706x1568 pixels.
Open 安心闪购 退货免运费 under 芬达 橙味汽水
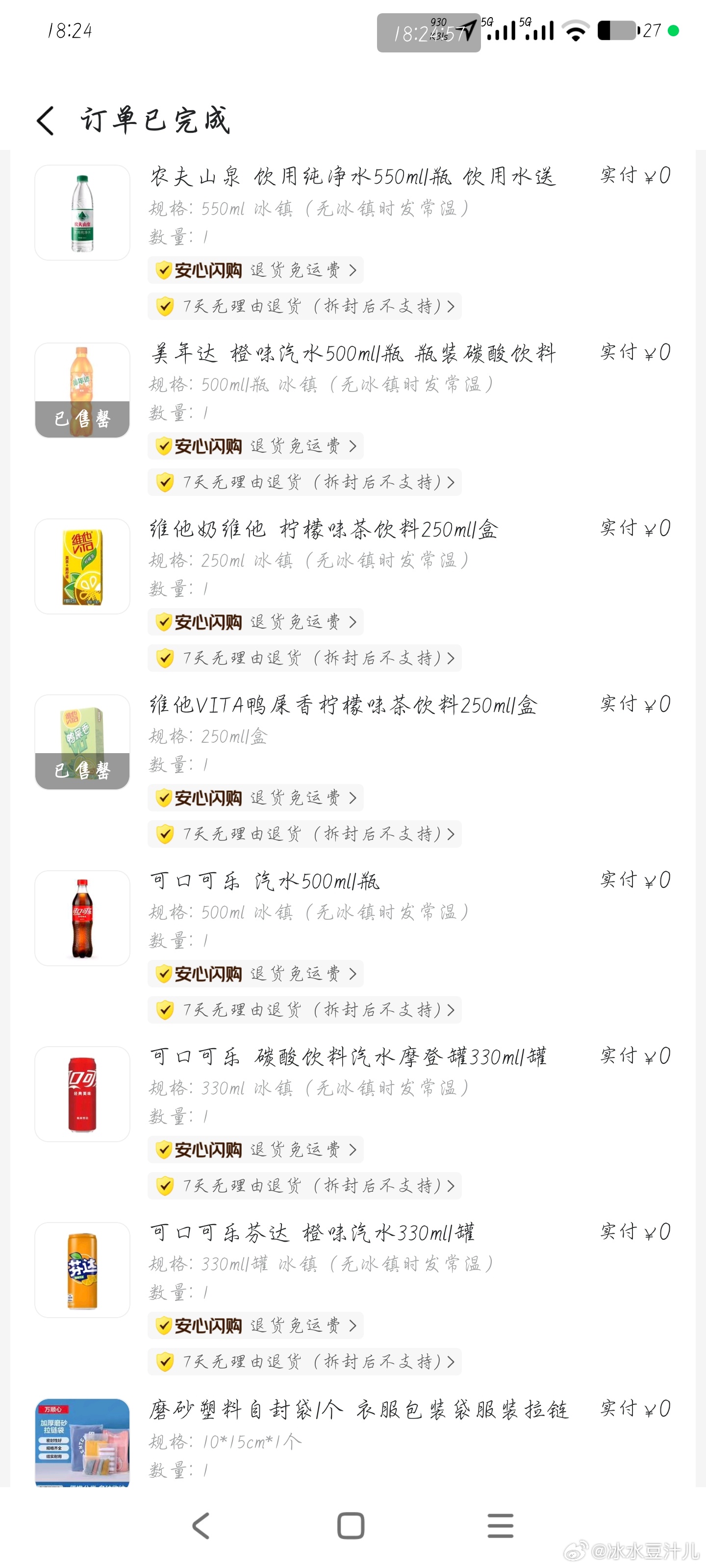point(256,1325)
